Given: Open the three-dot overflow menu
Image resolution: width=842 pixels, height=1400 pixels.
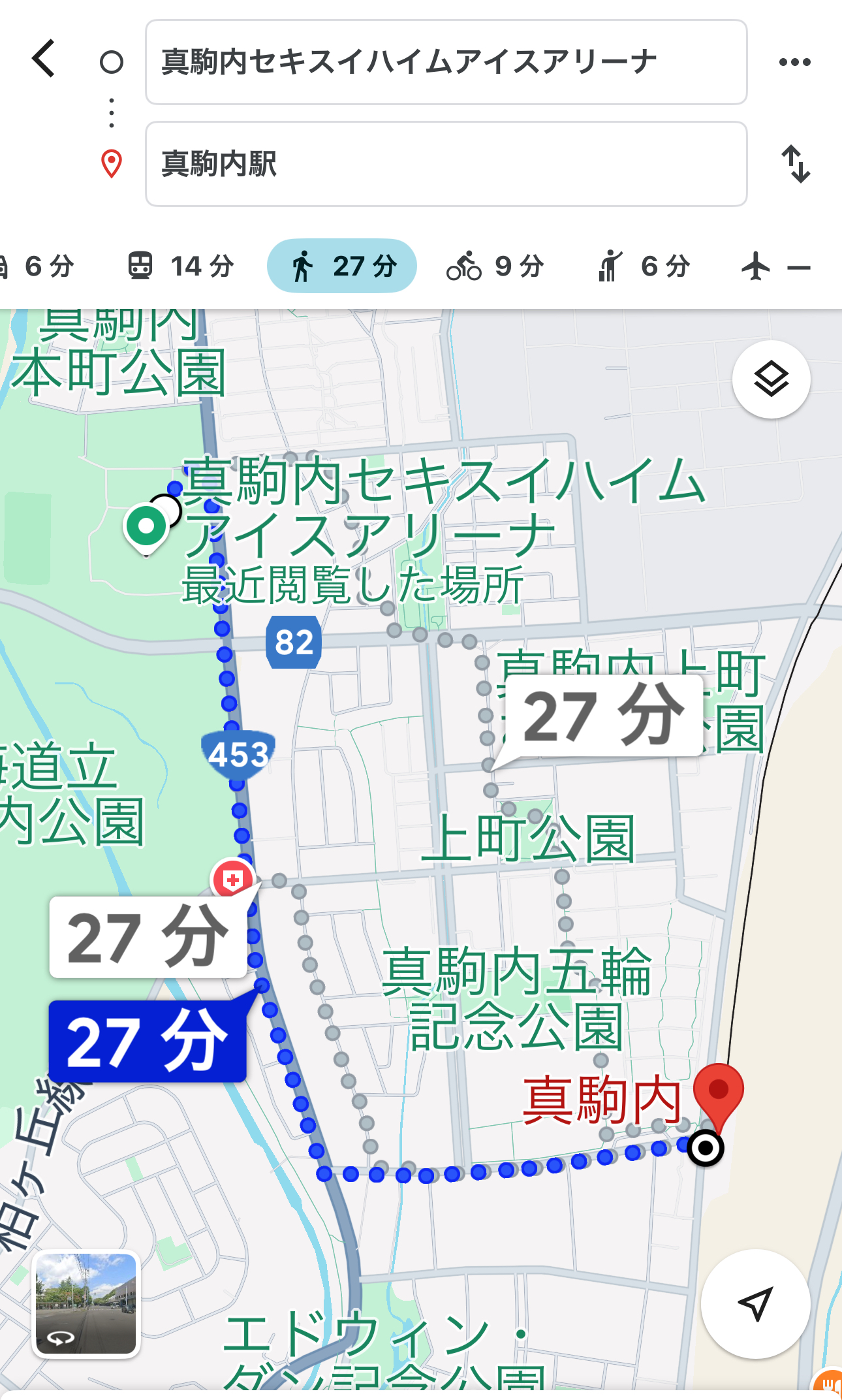Looking at the screenshot, I should coord(794,62).
